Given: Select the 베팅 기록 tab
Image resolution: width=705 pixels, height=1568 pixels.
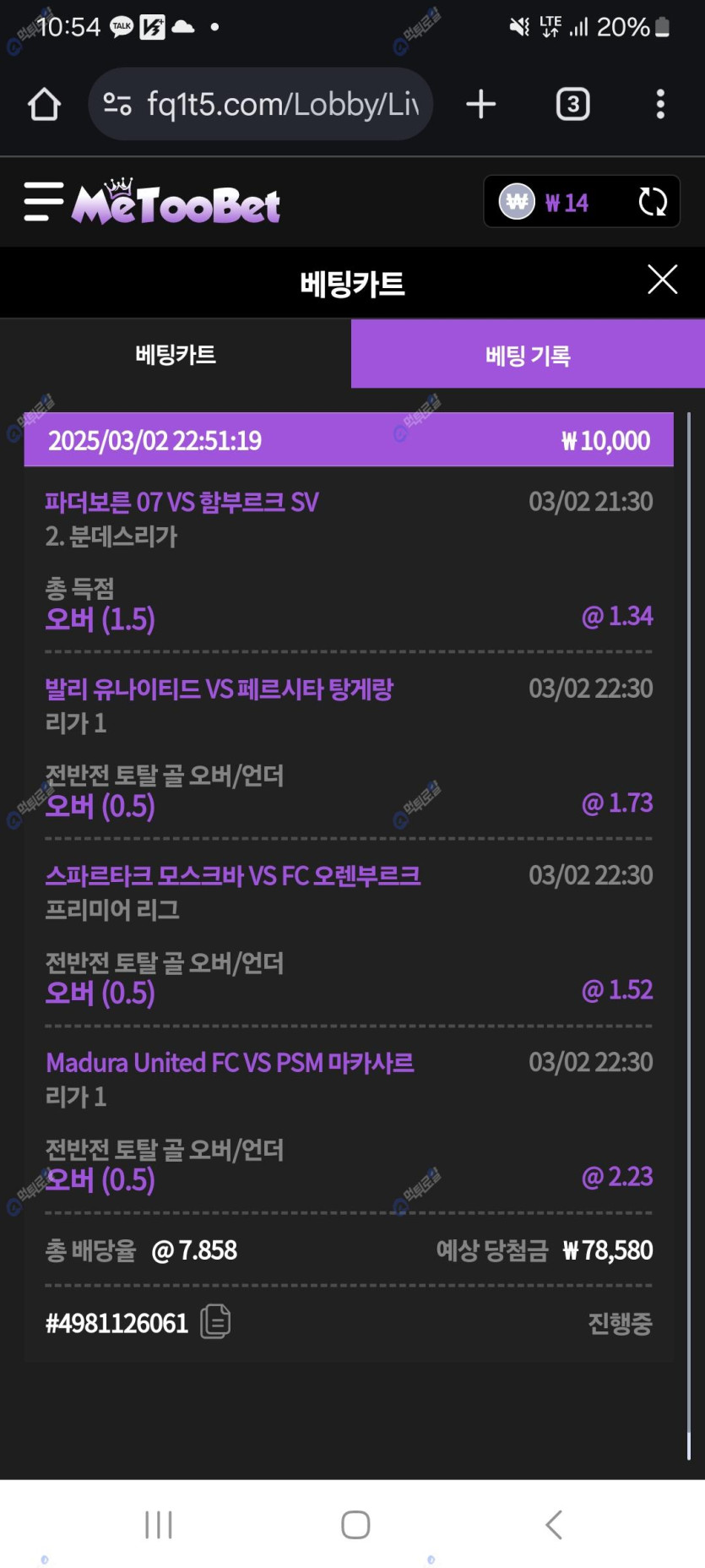Looking at the screenshot, I should click(528, 355).
